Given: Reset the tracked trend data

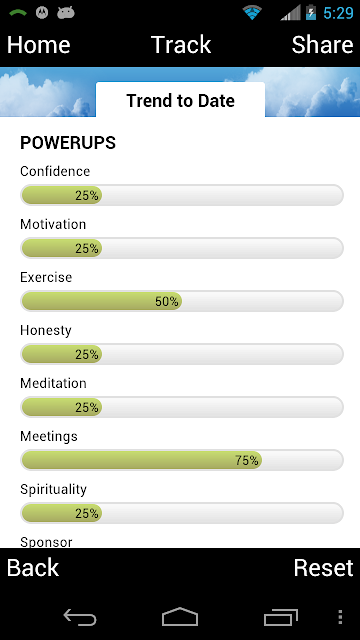Looking at the screenshot, I should (x=323, y=567).
